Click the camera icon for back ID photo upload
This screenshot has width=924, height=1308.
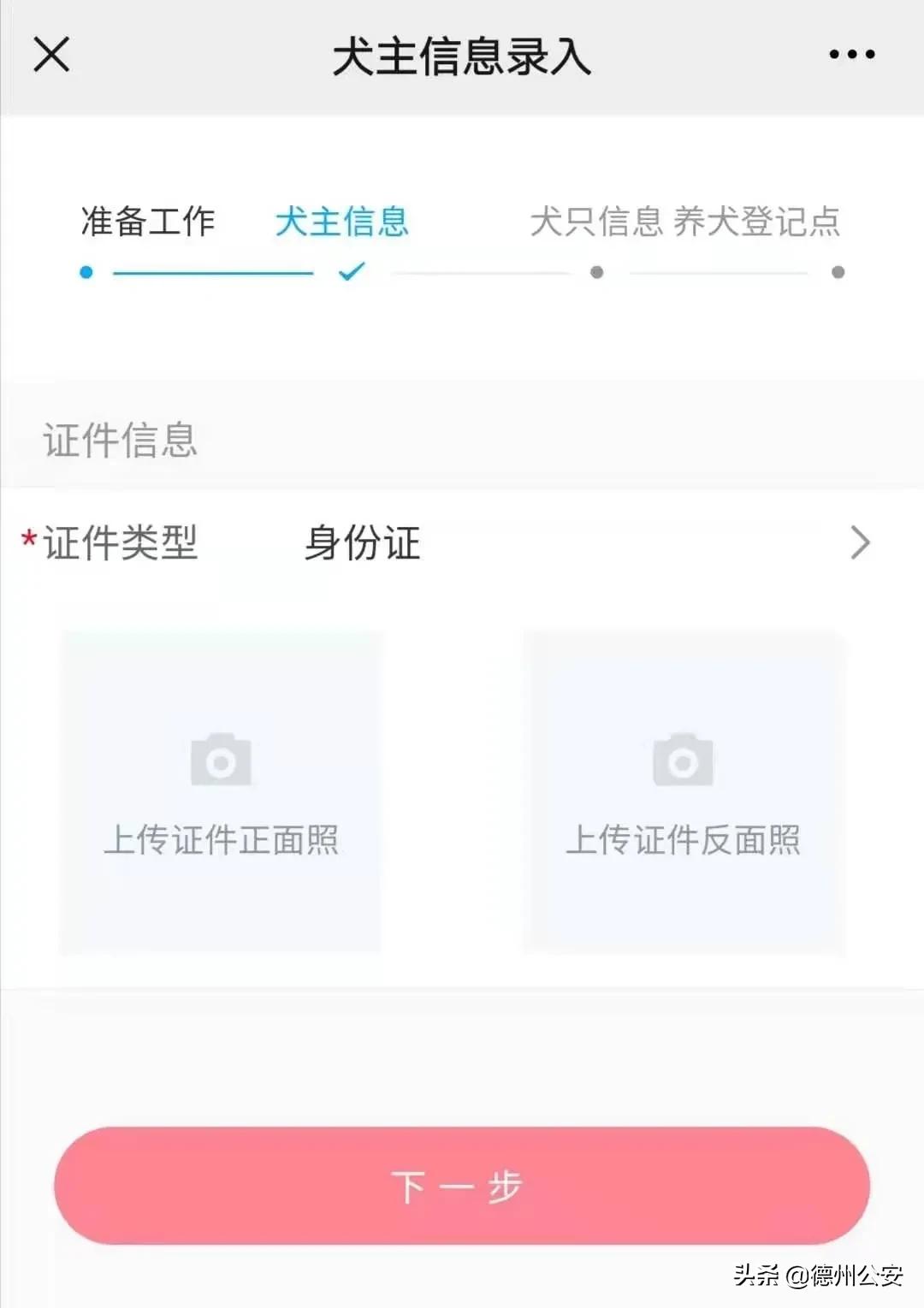(684, 760)
